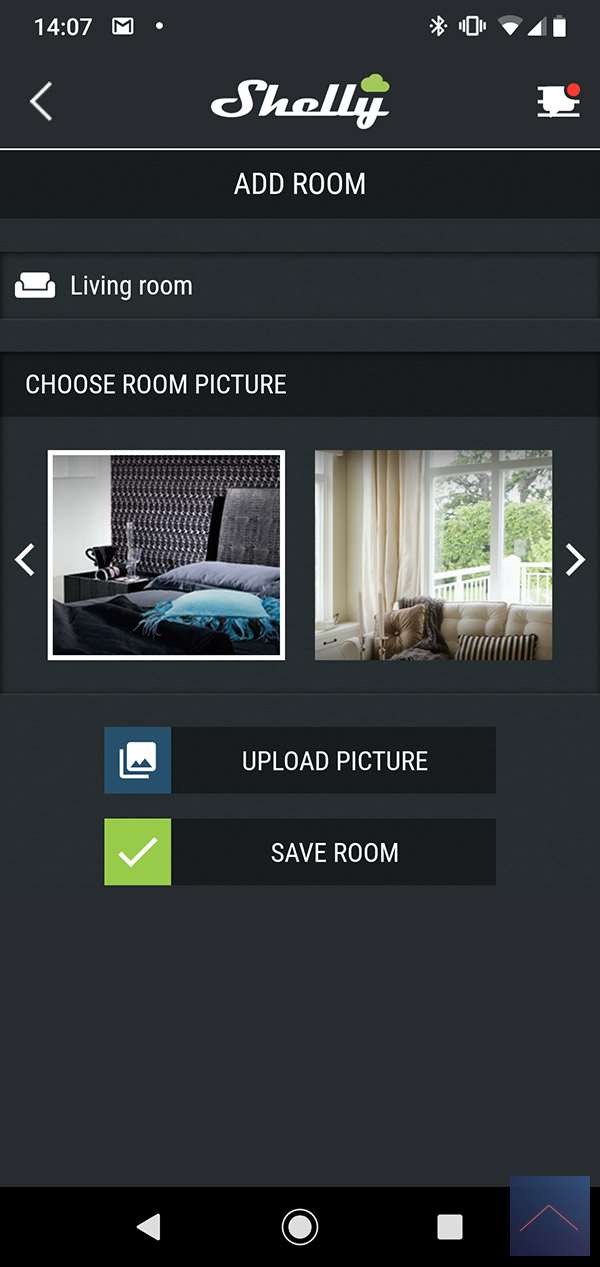Choose the sofa by window picture
This screenshot has height=1267, width=600.
point(433,555)
